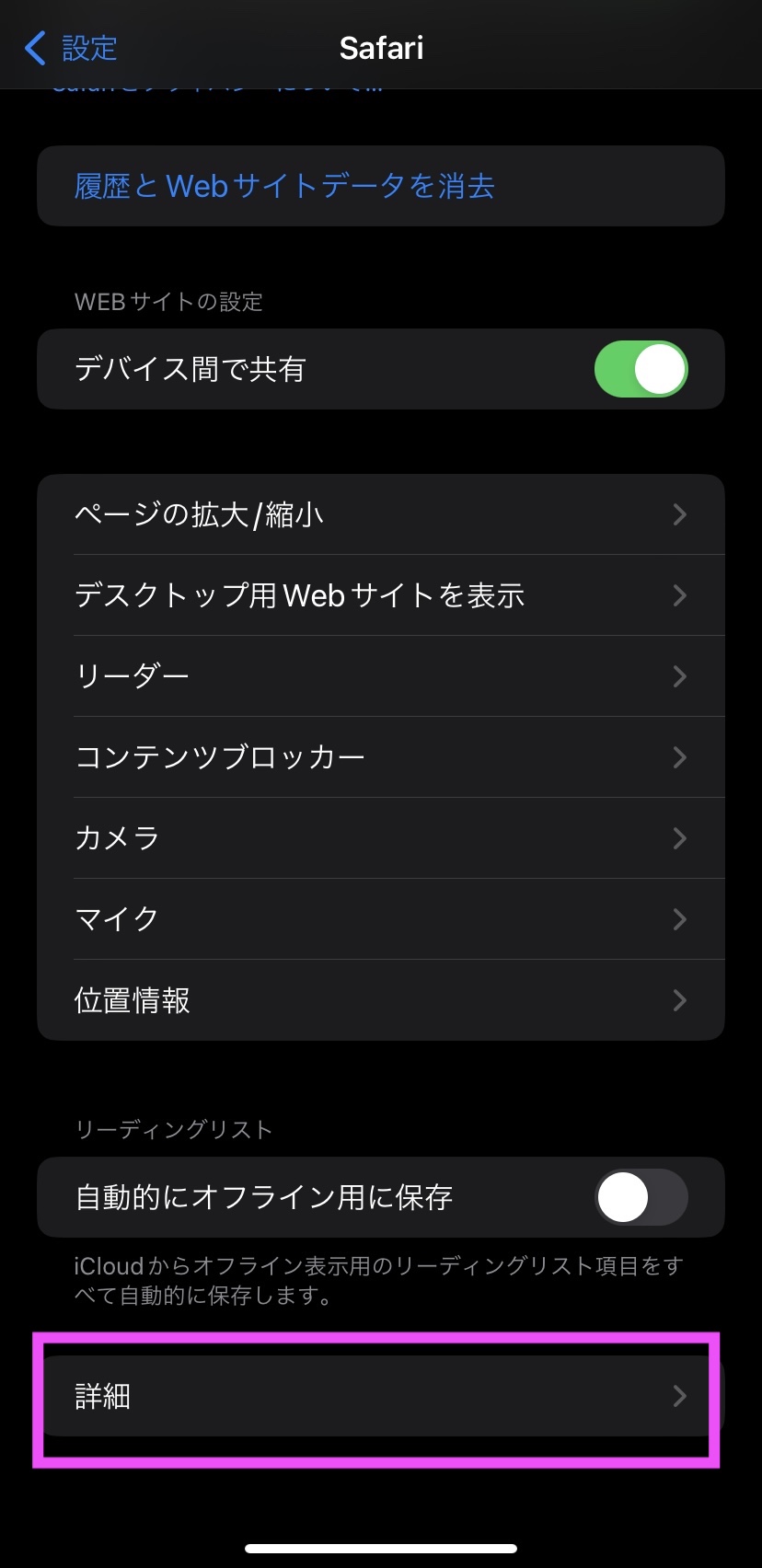Image resolution: width=762 pixels, height=1568 pixels.
Task: Open ページの拡大/縮小 settings
Action: (380, 514)
